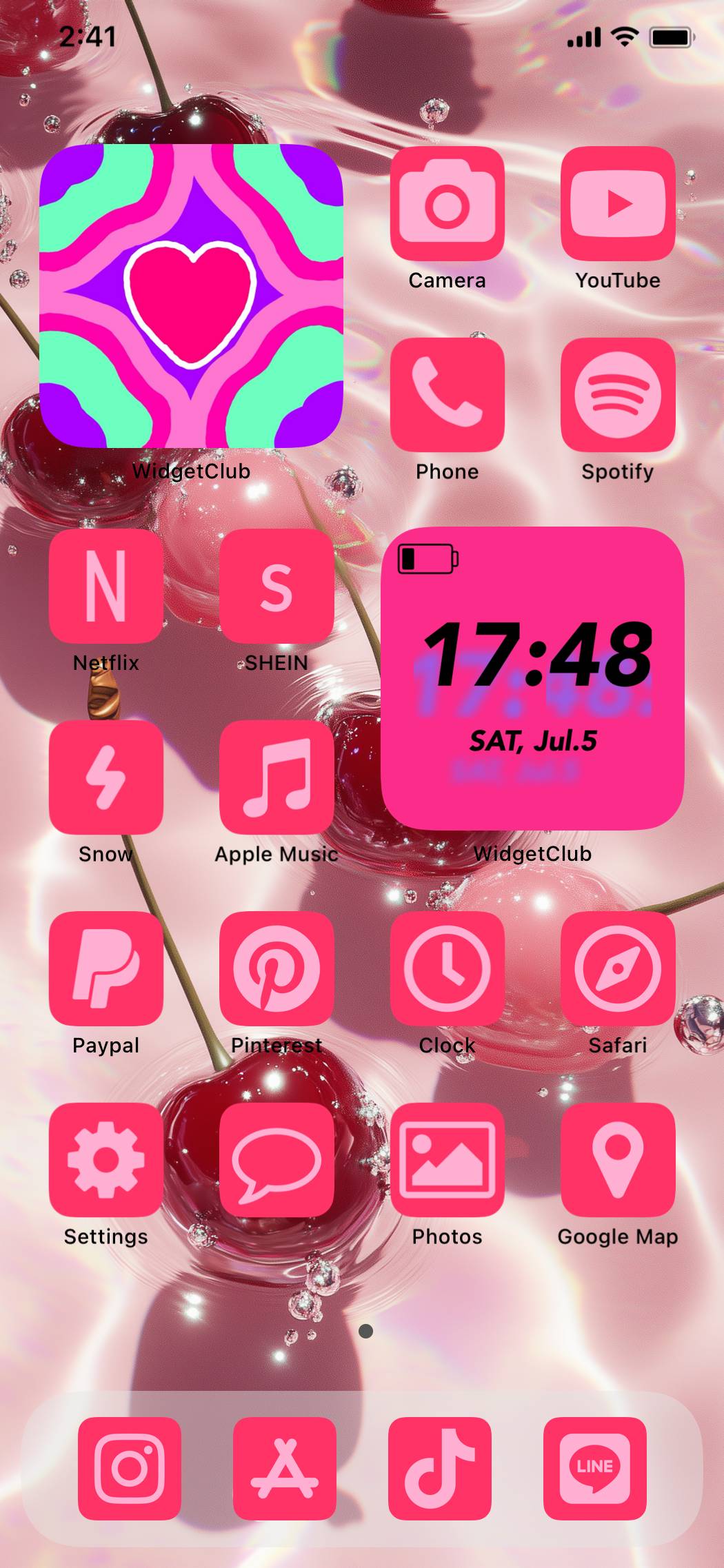Launch Spotify
This screenshot has height=1568, width=724.
(x=617, y=395)
